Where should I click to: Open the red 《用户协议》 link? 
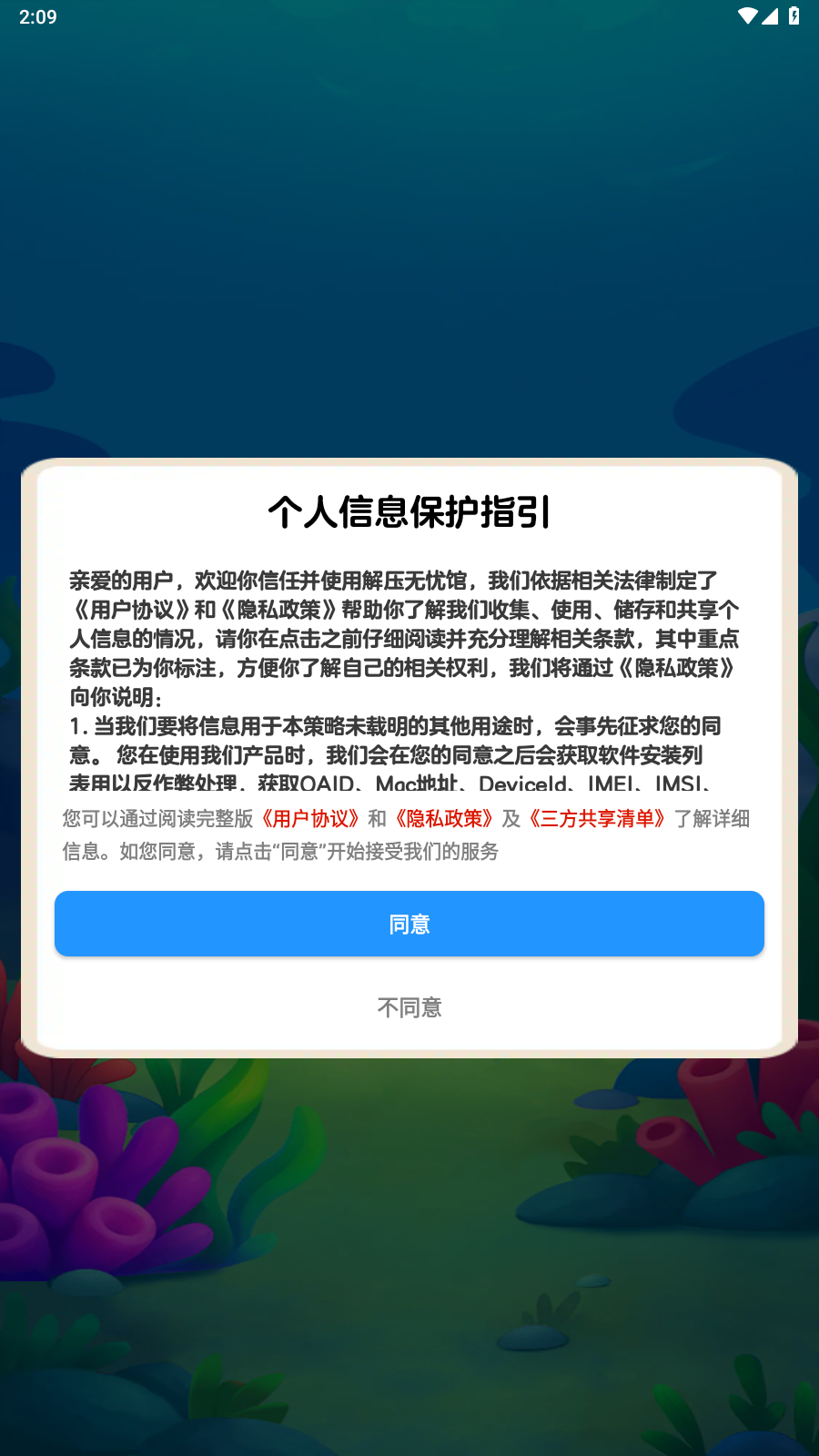tap(310, 819)
